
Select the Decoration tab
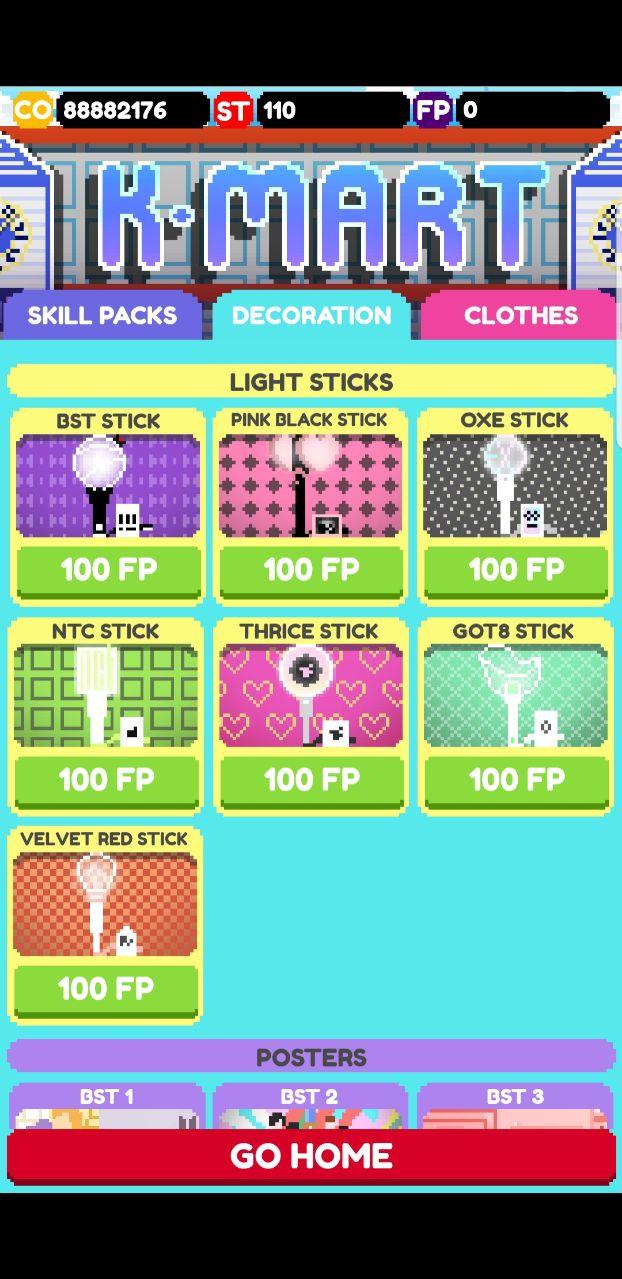[x=311, y=316]
